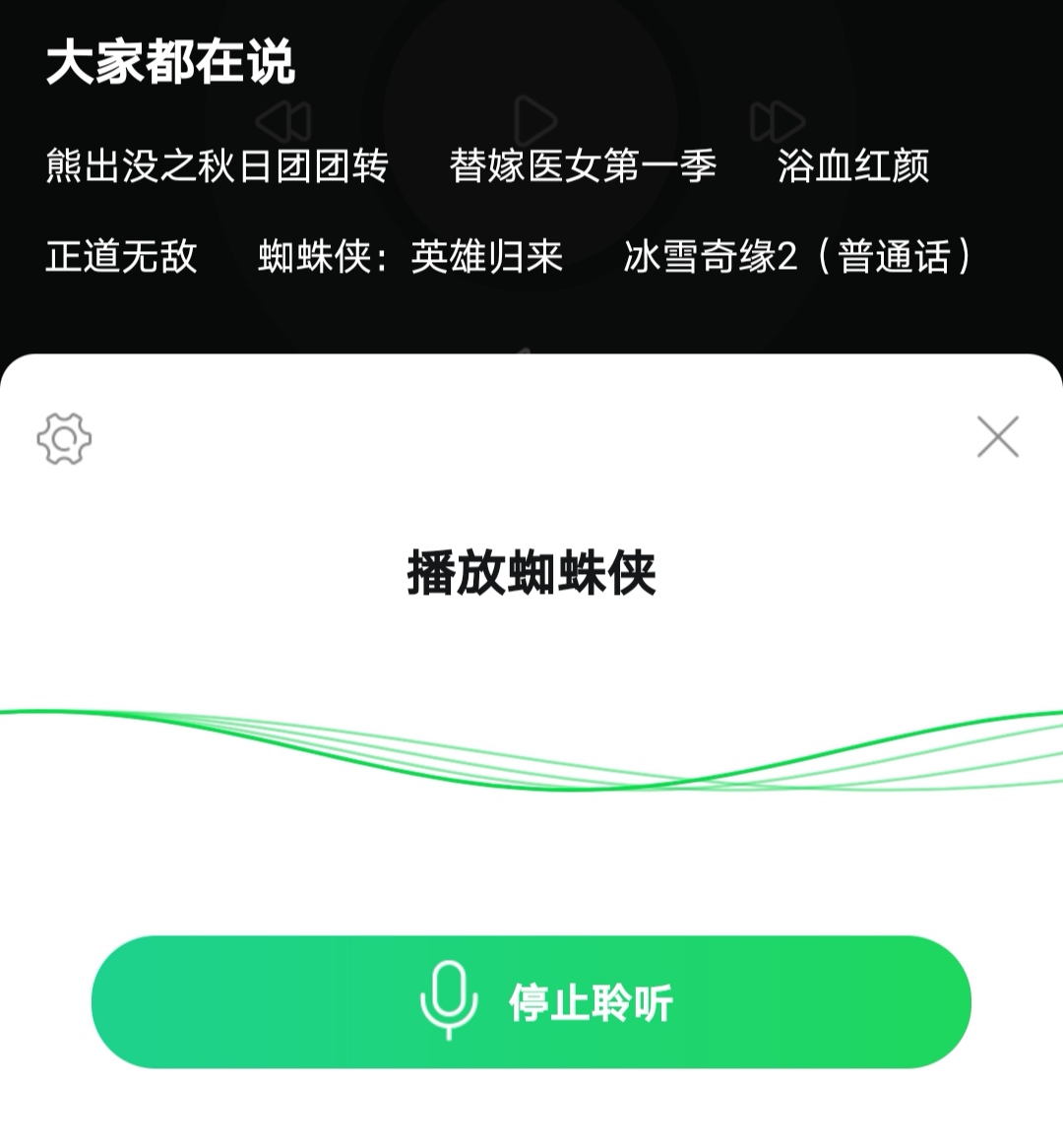The width and height of the screenshot is (1063, 1148).
Task: Select the 蜘蛛侠：英雄归来 suggestion
Action: (412, 257)
